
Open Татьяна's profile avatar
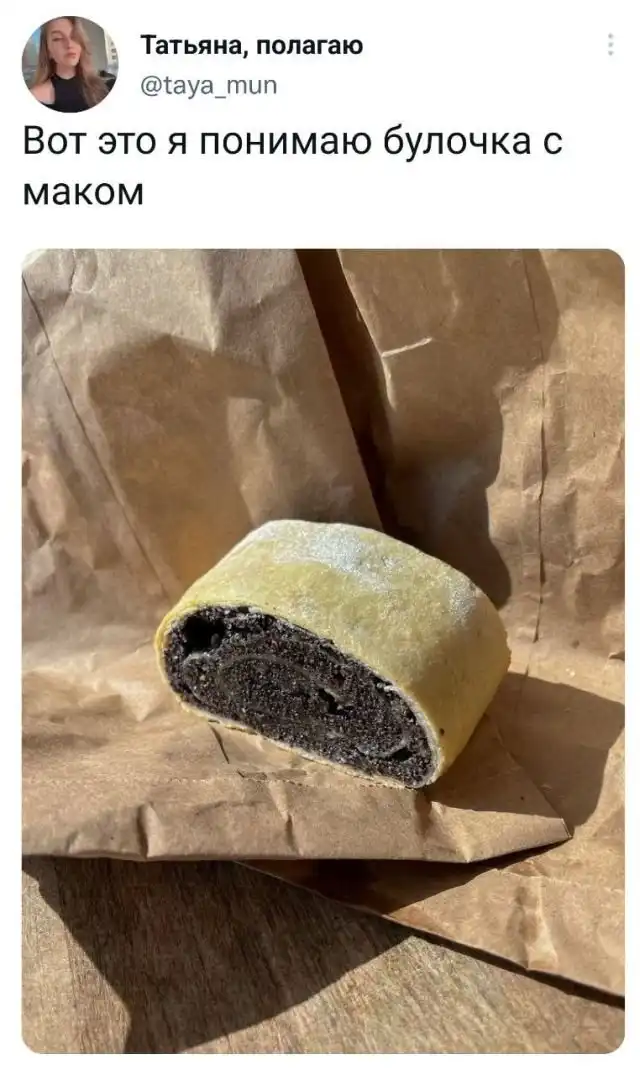click(x=69, y=64)
